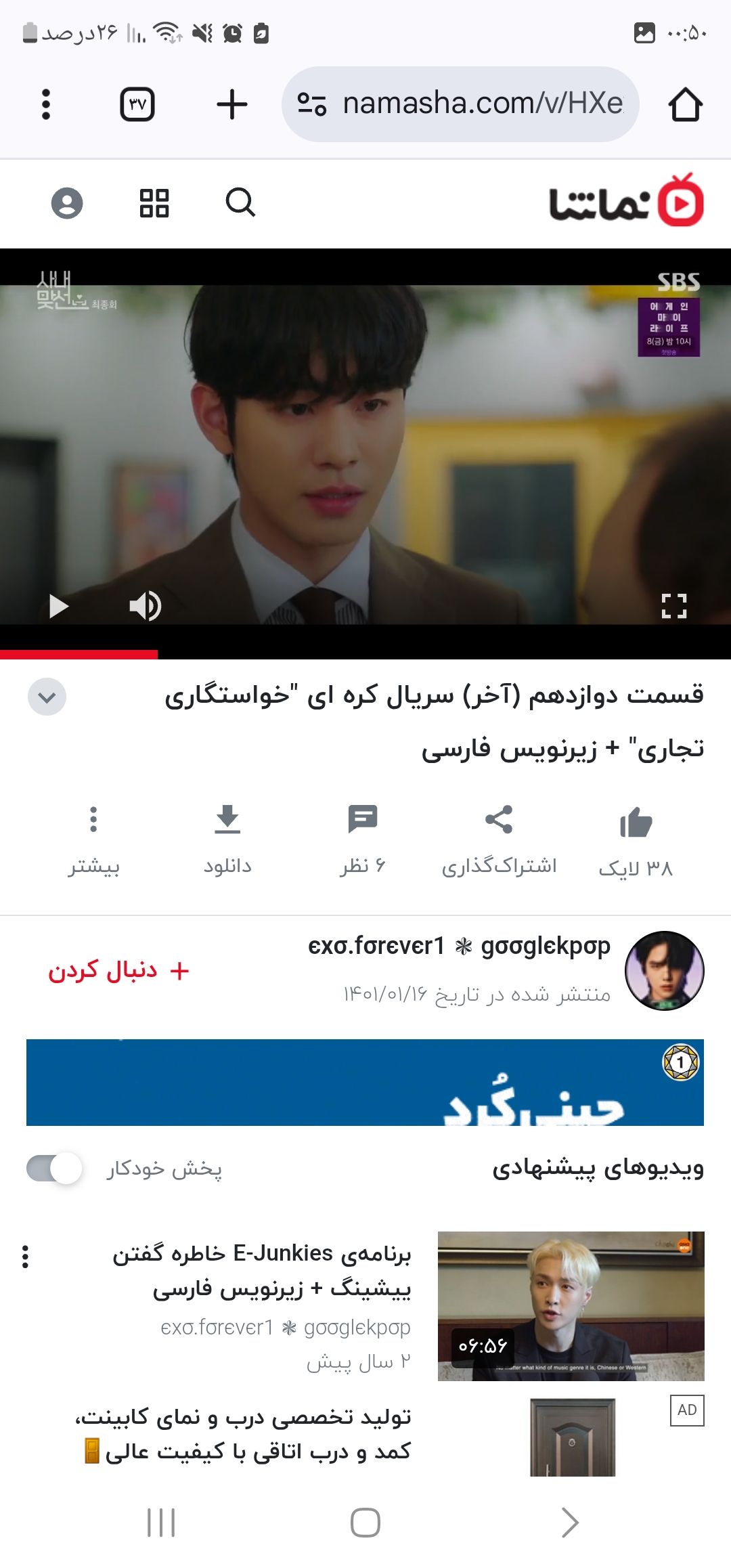The width and height of the screenshot is (731, 1568).
Task: Switch the video to fullscreen
Action: (673, 606)
